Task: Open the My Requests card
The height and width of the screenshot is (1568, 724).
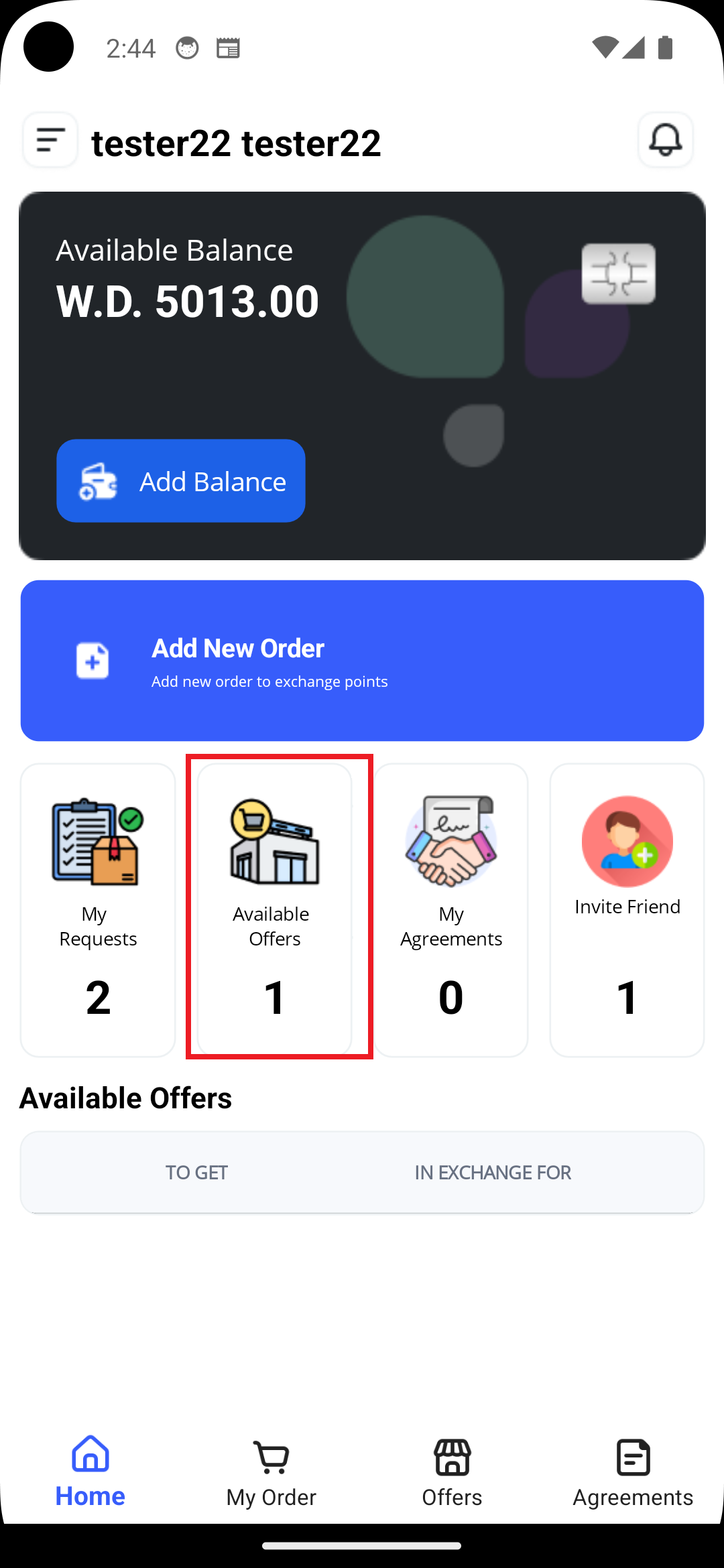Action: [98, 910]
